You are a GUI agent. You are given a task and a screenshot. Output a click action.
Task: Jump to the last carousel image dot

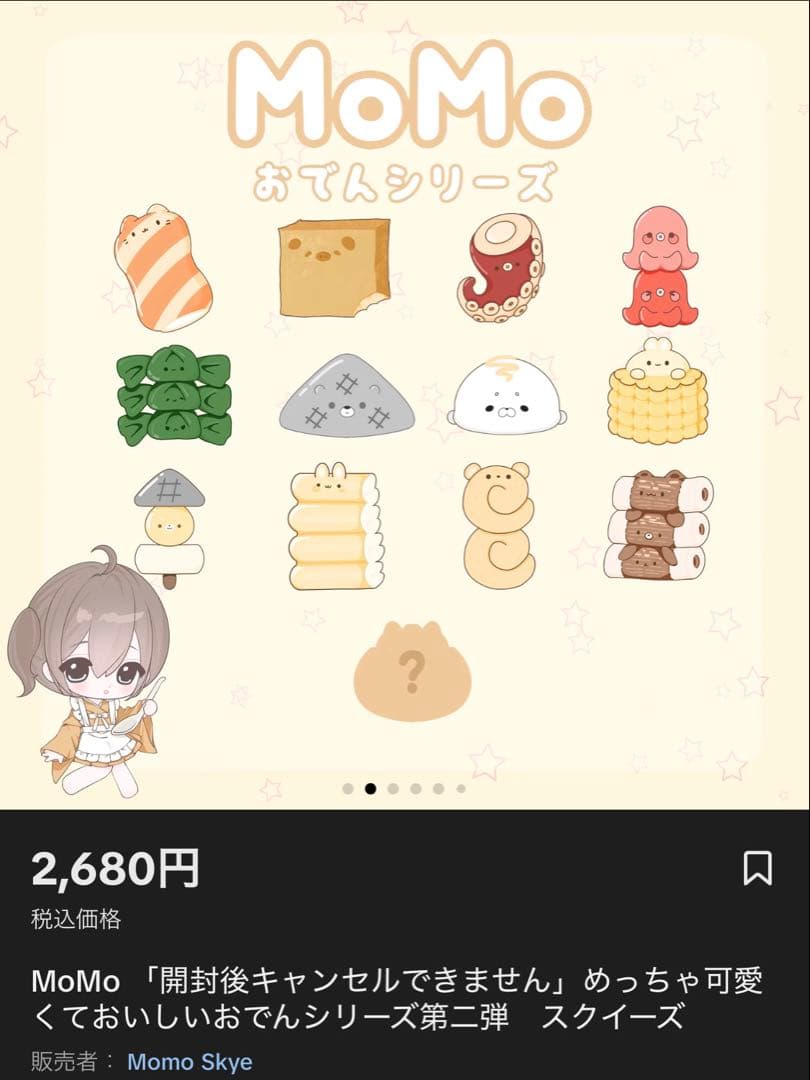462,786
